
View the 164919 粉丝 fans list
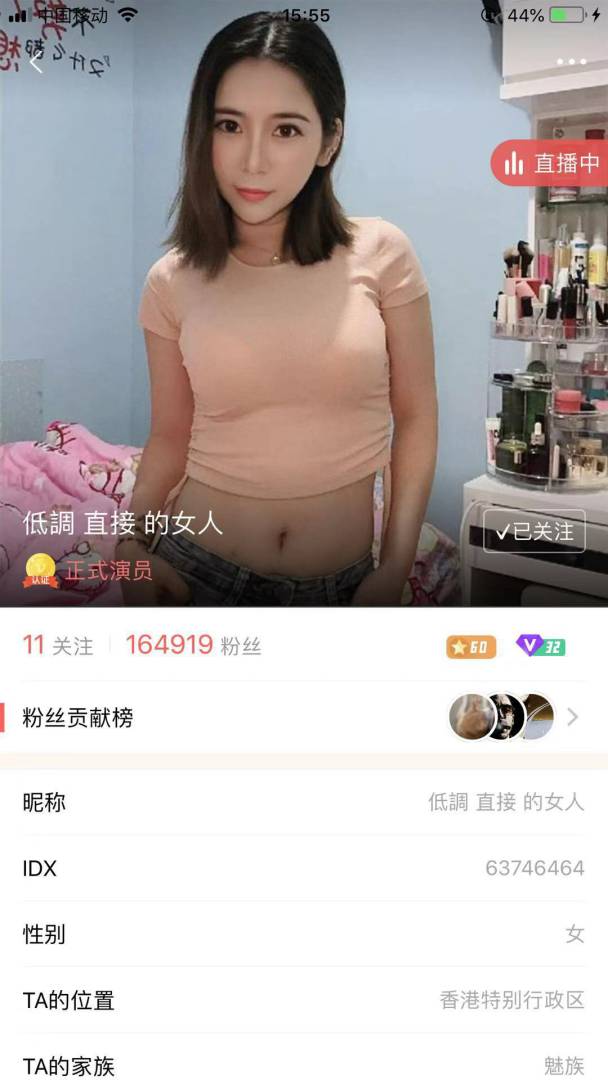193,645
